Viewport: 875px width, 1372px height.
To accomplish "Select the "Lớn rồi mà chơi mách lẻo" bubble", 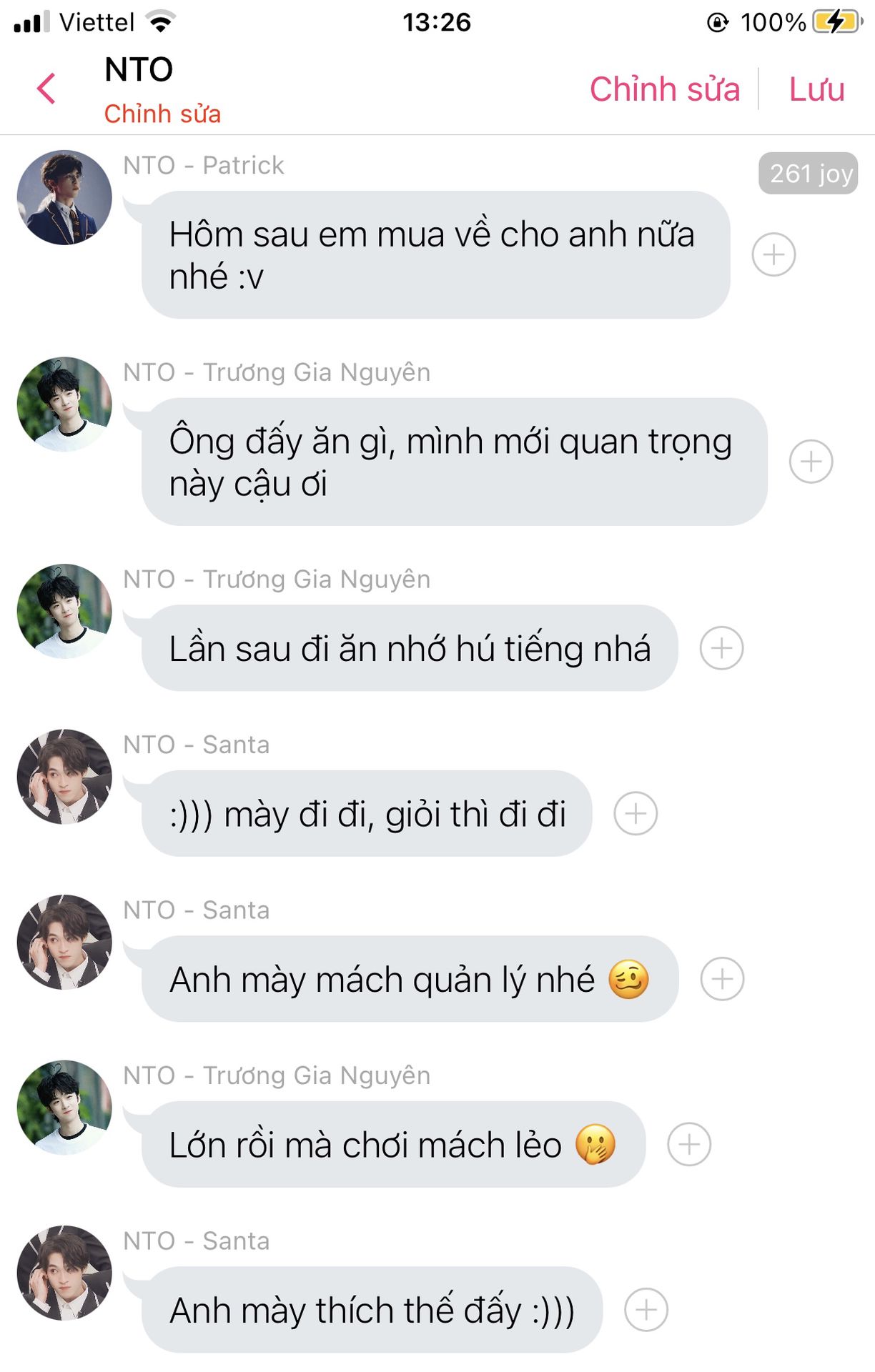I will tap(393, 1145).
